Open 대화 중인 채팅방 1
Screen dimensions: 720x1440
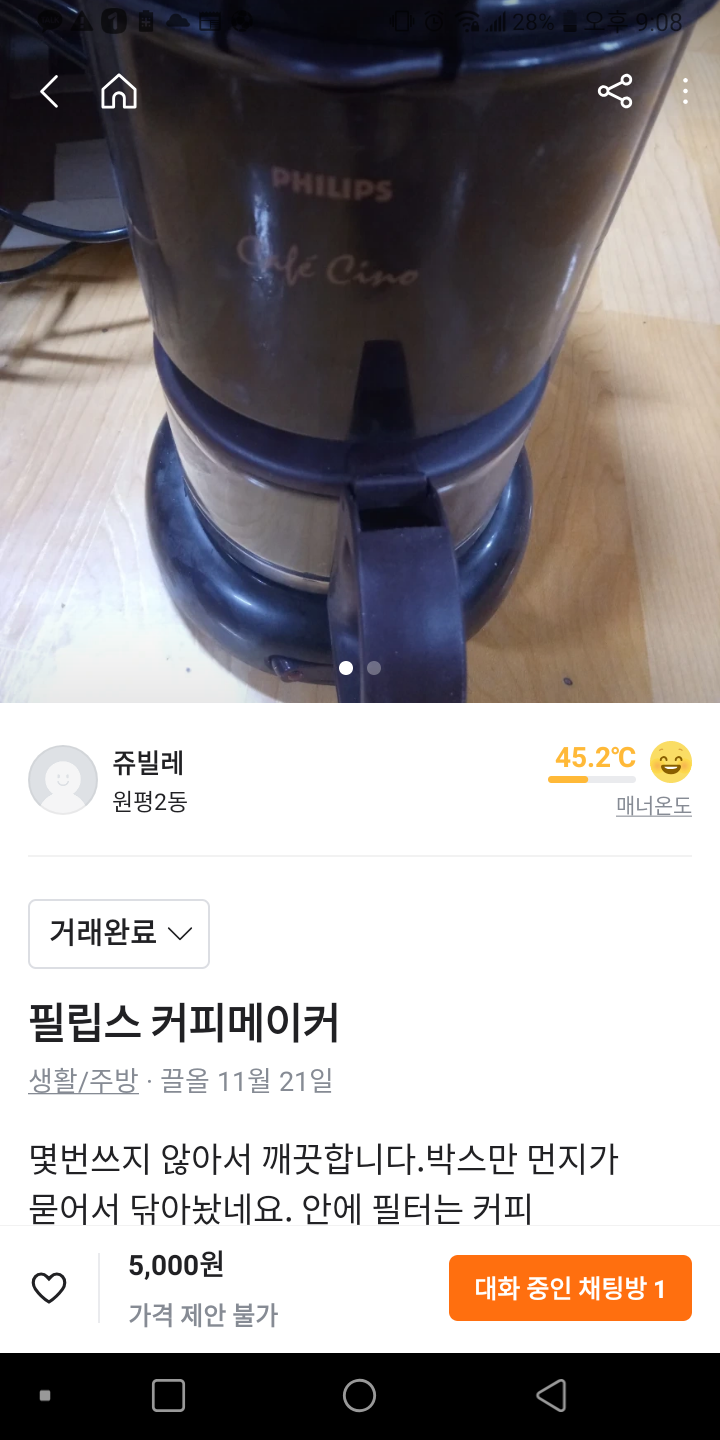[x=570, y=1288]
